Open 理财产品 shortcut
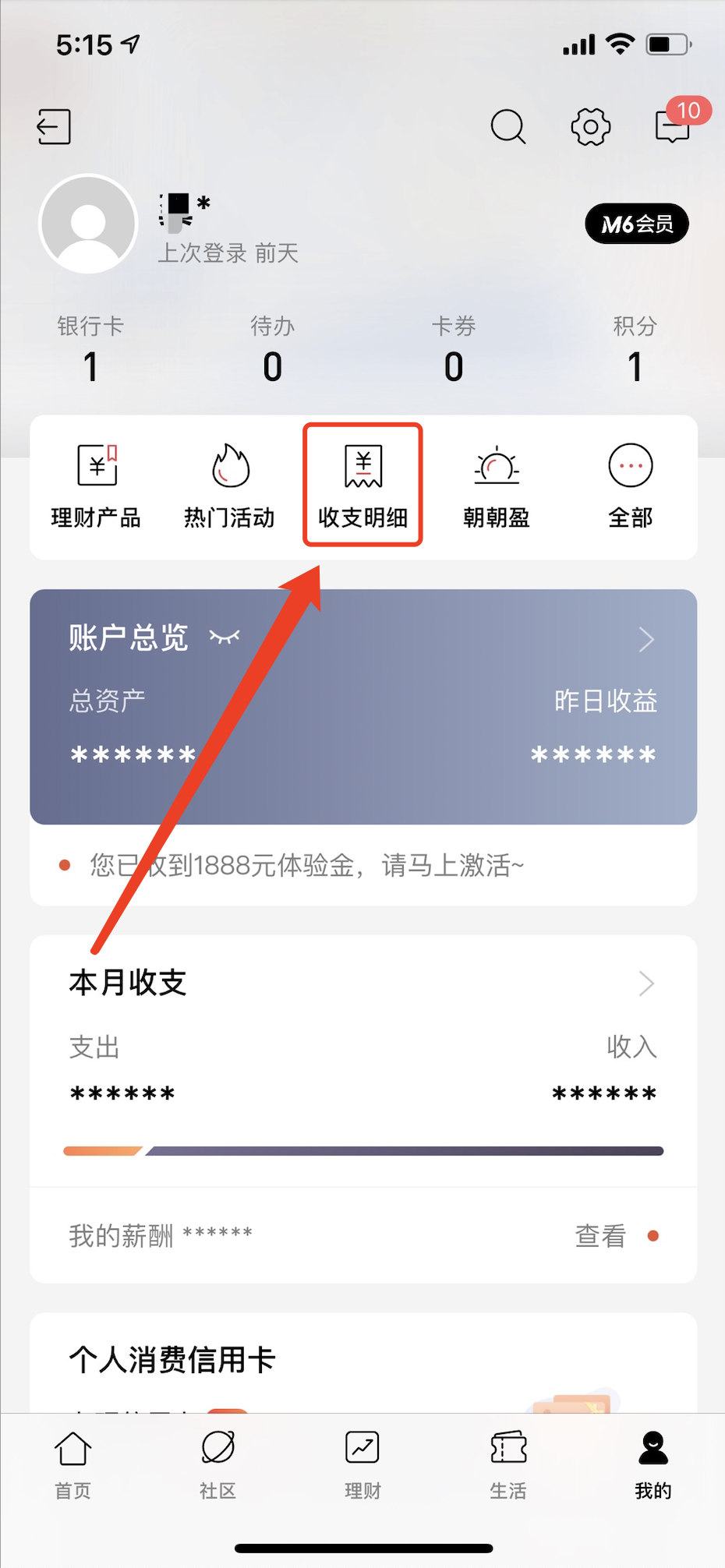The width and height of the screenshot is (725, 1568). coord(96,486)
